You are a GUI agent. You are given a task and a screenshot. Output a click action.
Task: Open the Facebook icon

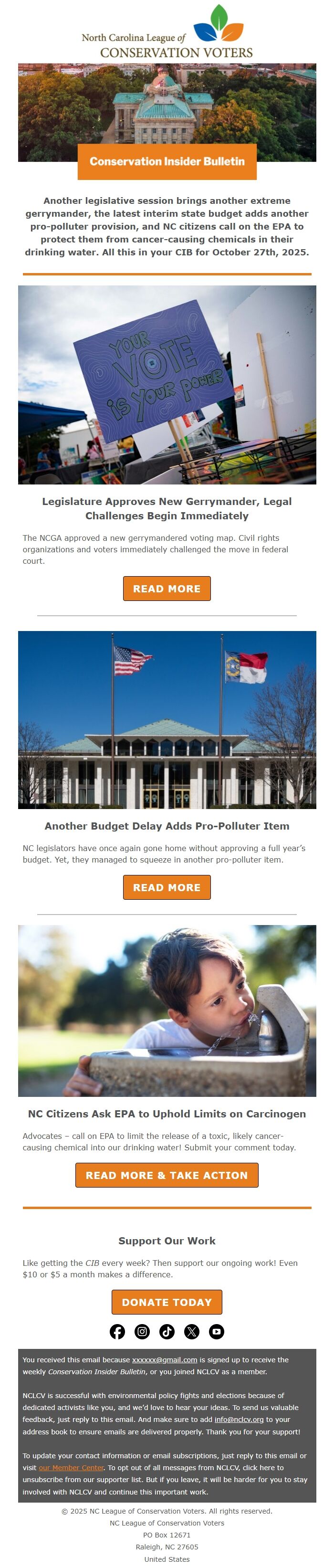click(117, 1331)
